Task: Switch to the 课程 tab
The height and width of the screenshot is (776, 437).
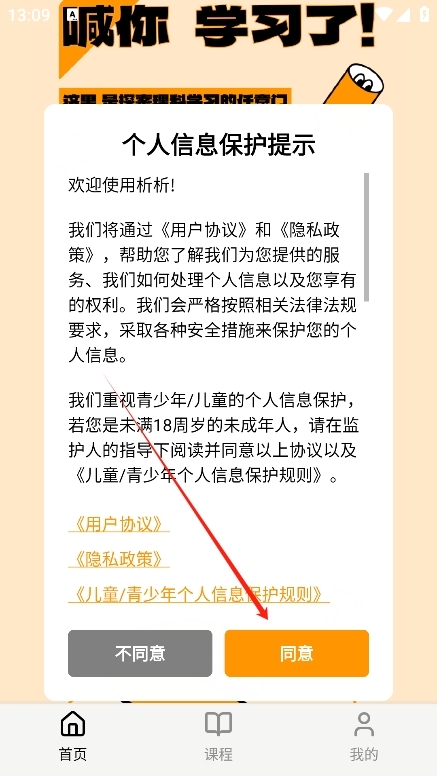Action: click(x=218, y=736)
